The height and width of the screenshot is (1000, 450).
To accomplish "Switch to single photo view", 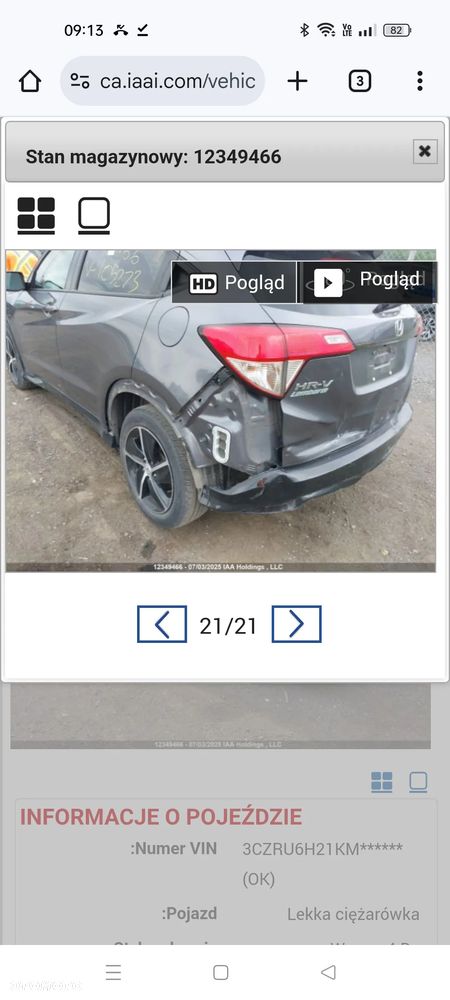I will coord(94,215).
